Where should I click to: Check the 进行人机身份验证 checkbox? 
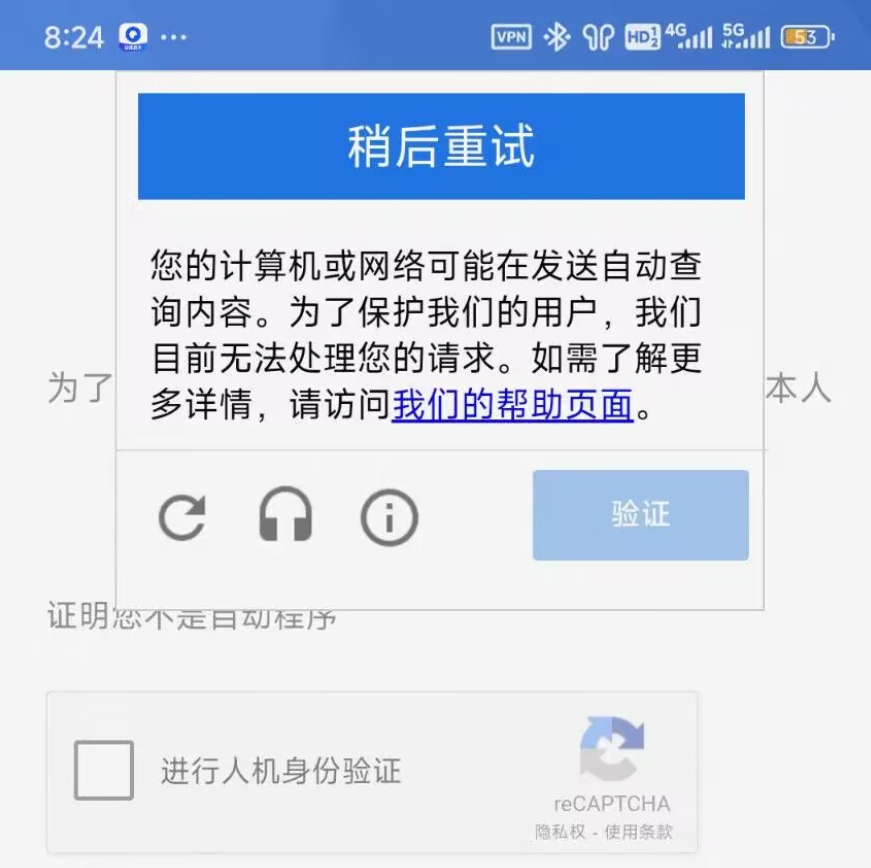[x=104, y=770]
